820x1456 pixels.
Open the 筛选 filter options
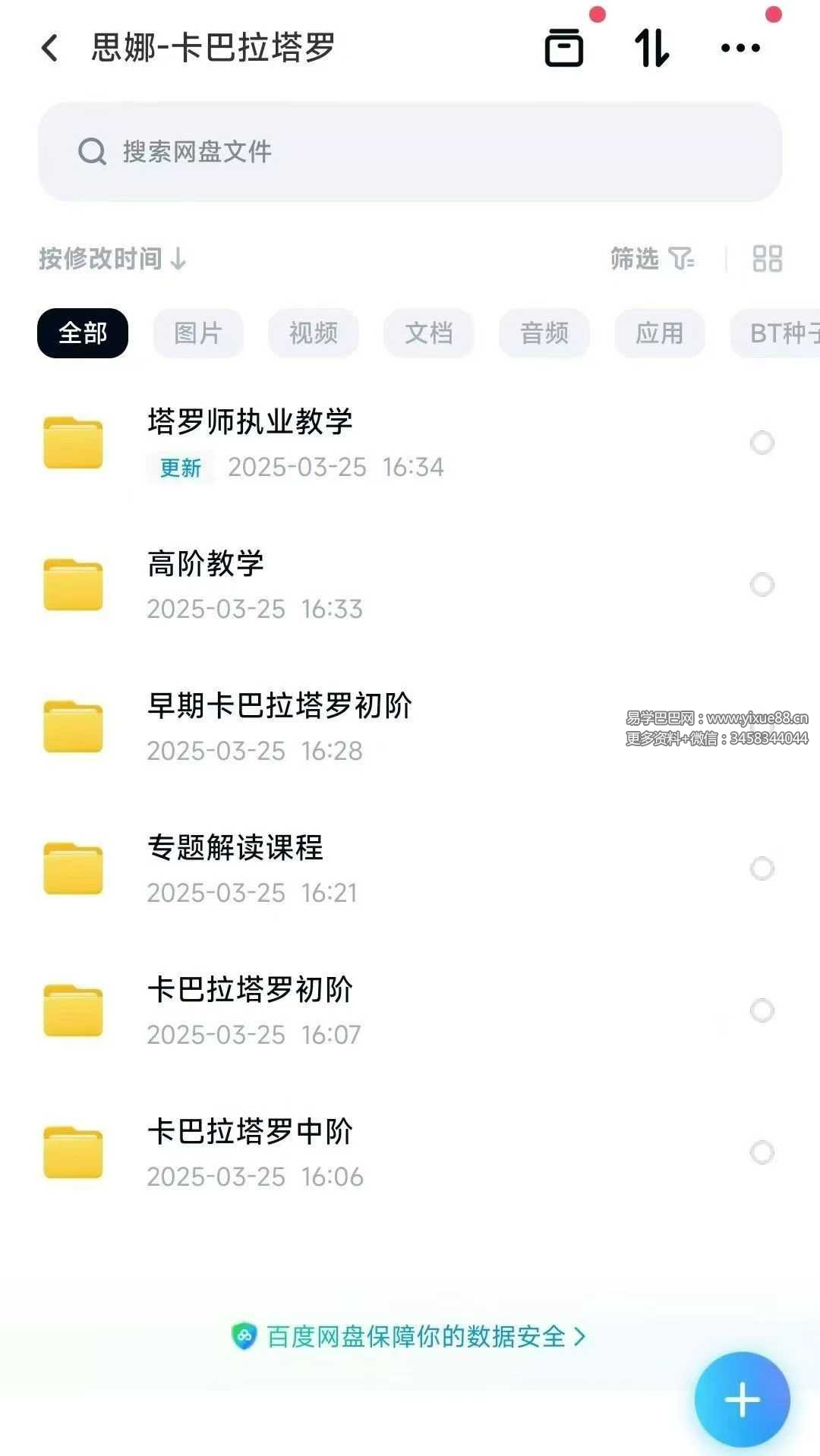[651, 259]
